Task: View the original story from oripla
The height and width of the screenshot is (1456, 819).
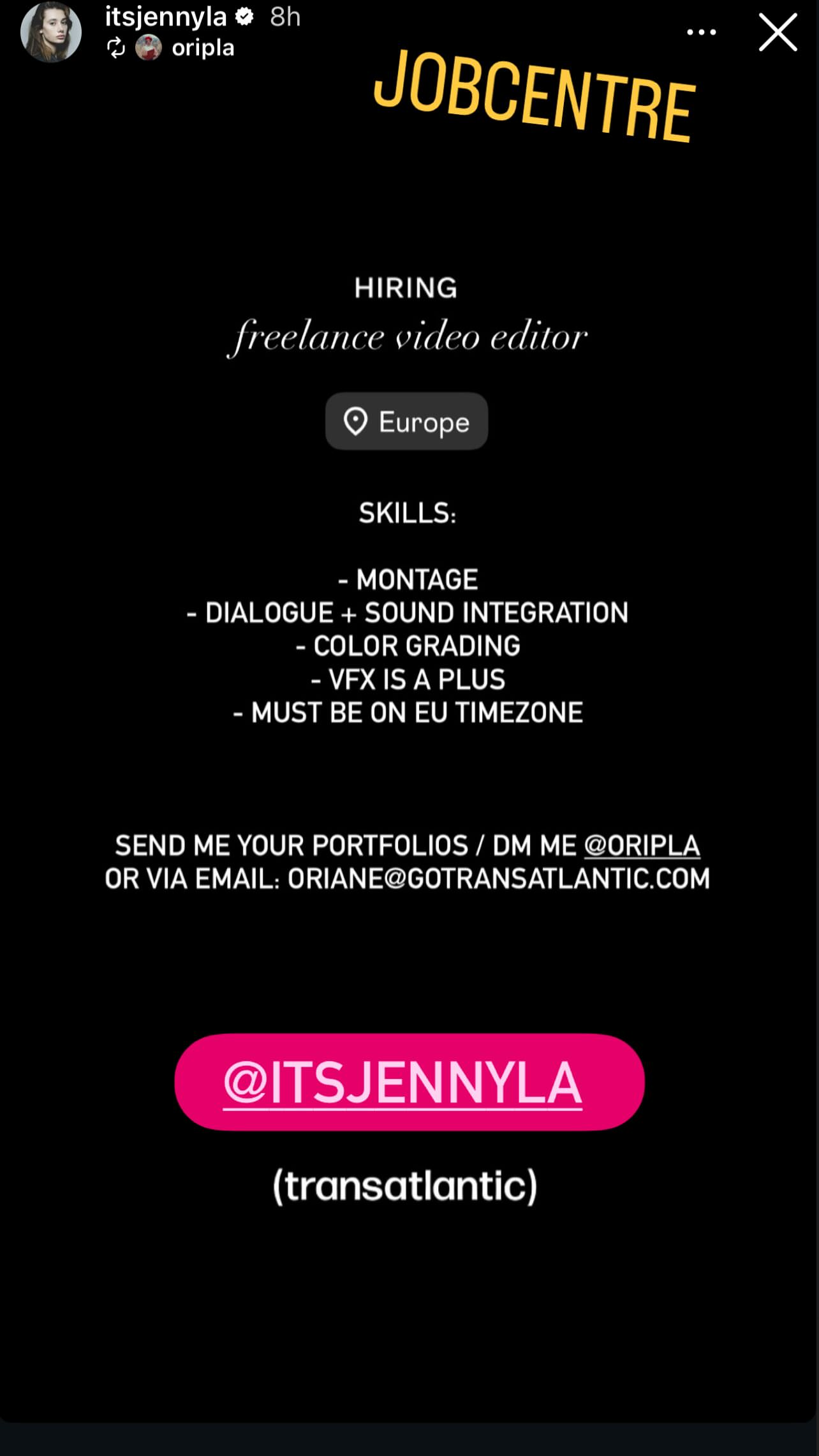Action: click(x=202, y=48)
